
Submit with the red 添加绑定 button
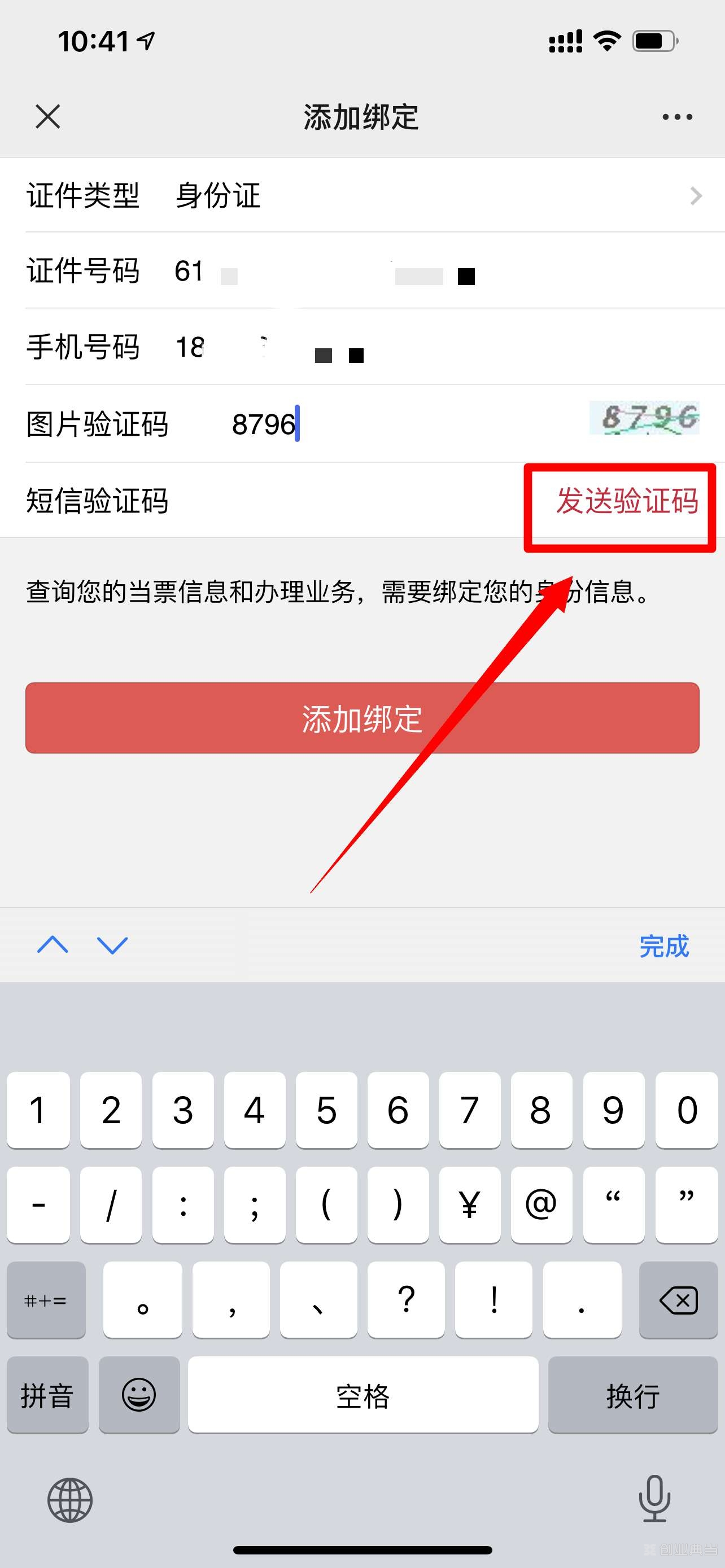coord(362,719)
